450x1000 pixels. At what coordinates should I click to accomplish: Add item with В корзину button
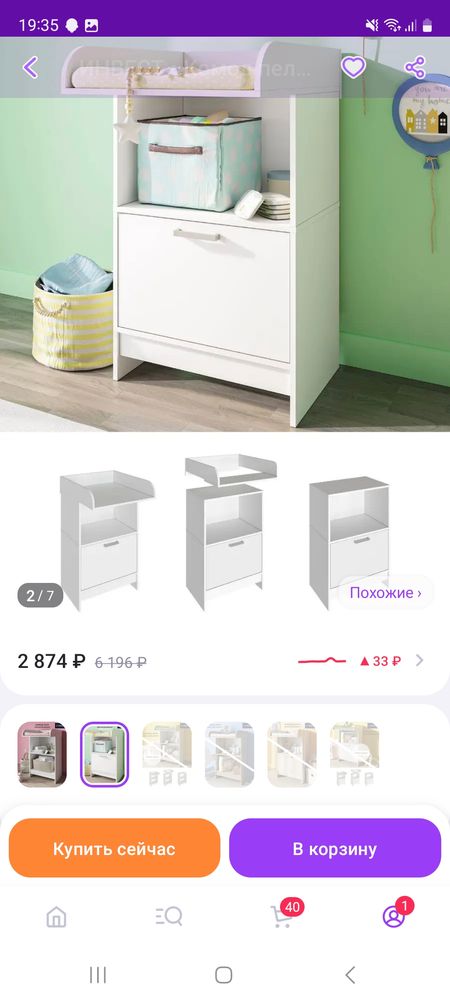(x=335, y=849)
